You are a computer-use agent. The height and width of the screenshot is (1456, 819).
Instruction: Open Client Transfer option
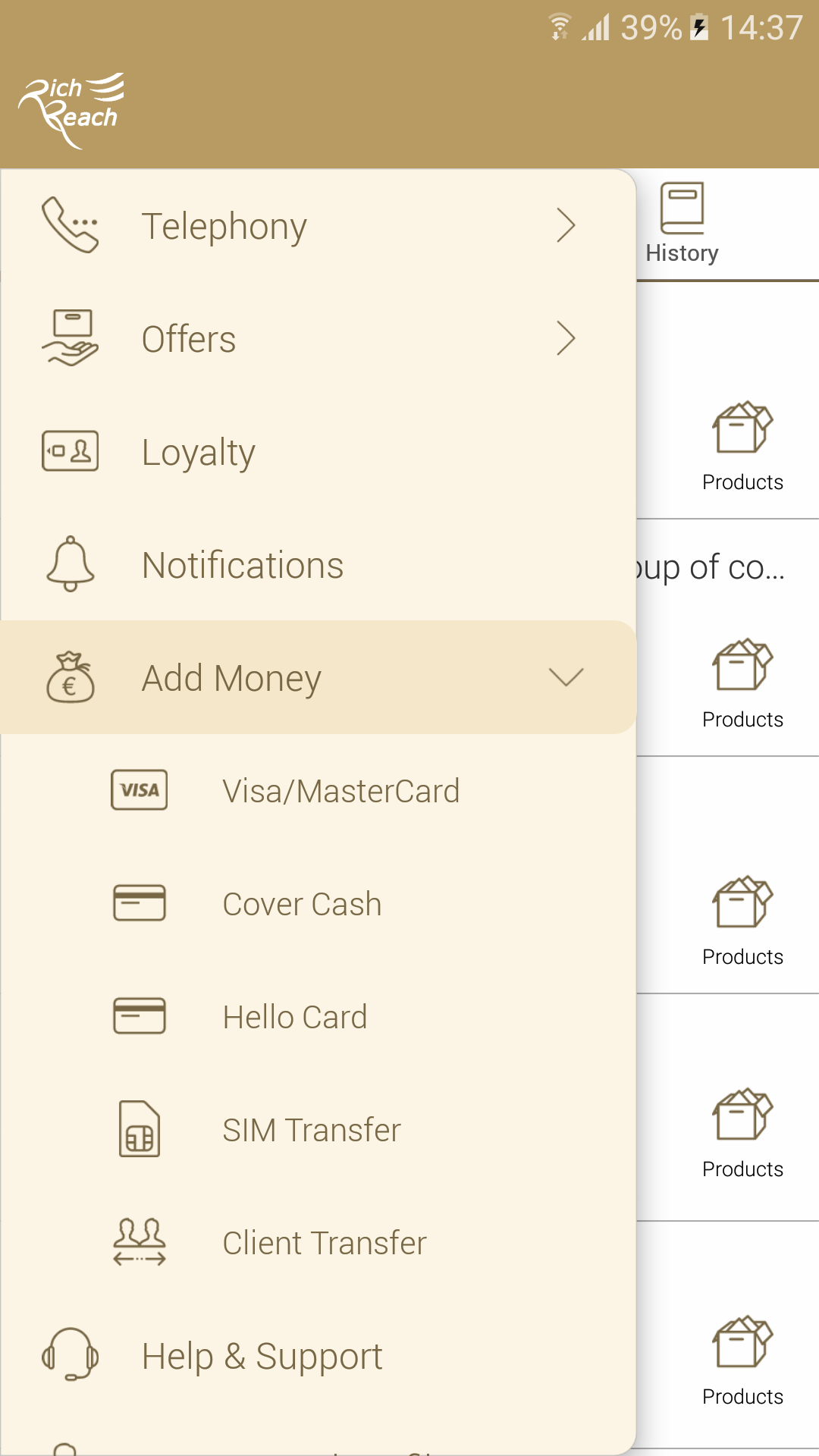318,1242
